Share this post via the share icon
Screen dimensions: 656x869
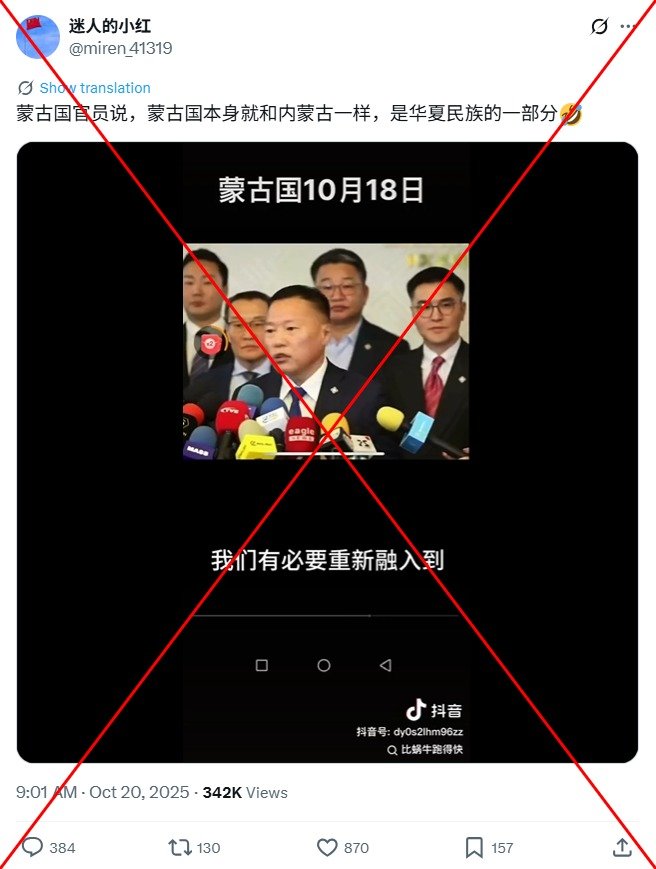point(622,848)
